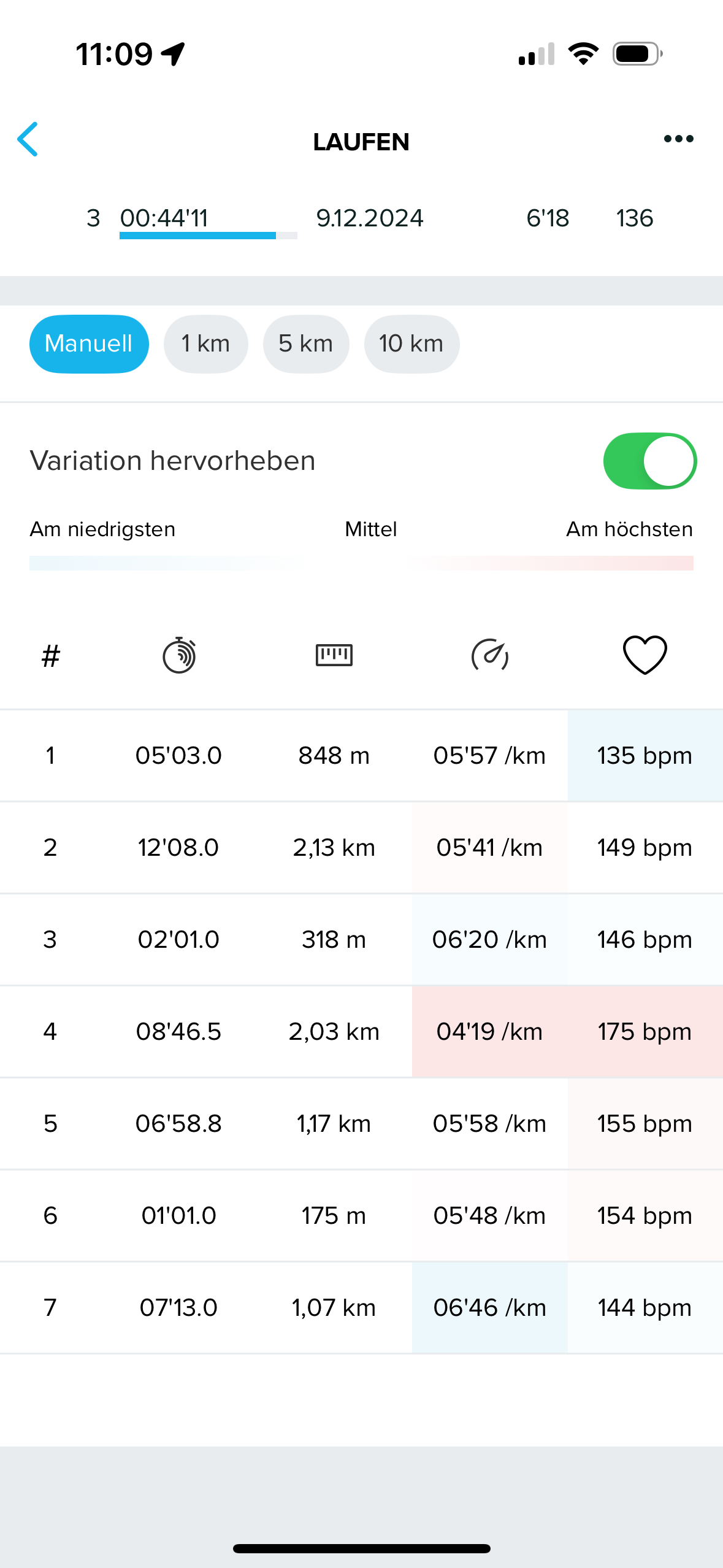Switch to 1 km laps

pos(205,344)
